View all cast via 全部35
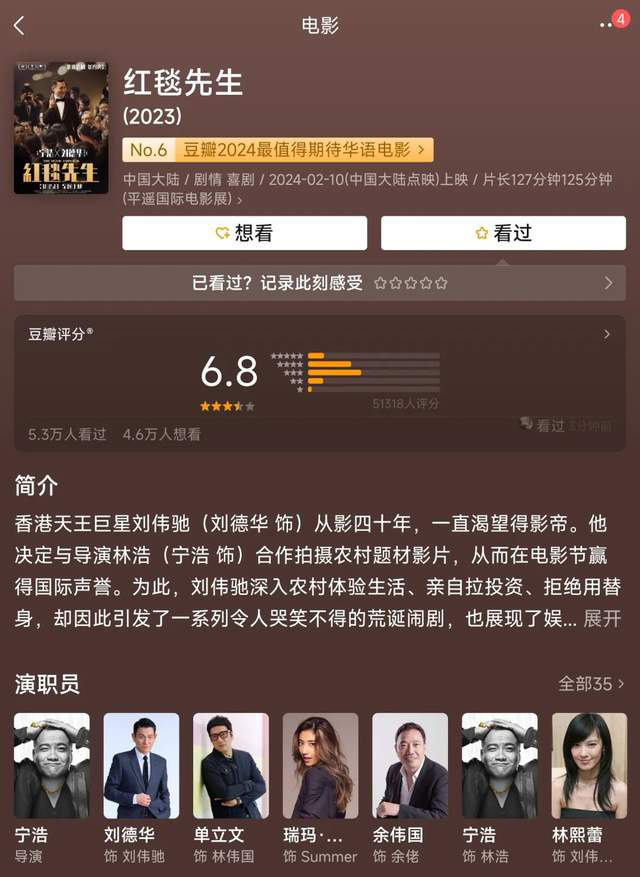 pyautogui.click(x=591, y=684)
